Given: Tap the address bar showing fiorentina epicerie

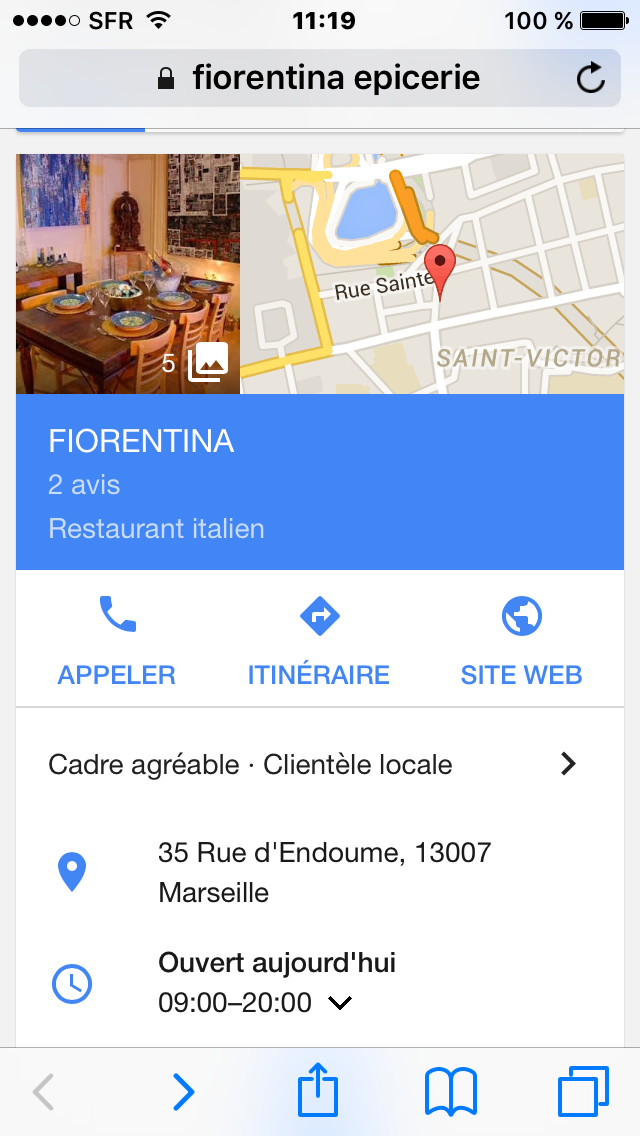Looking at the screenshot, I should pyautogui.click(x=320, y=78).
